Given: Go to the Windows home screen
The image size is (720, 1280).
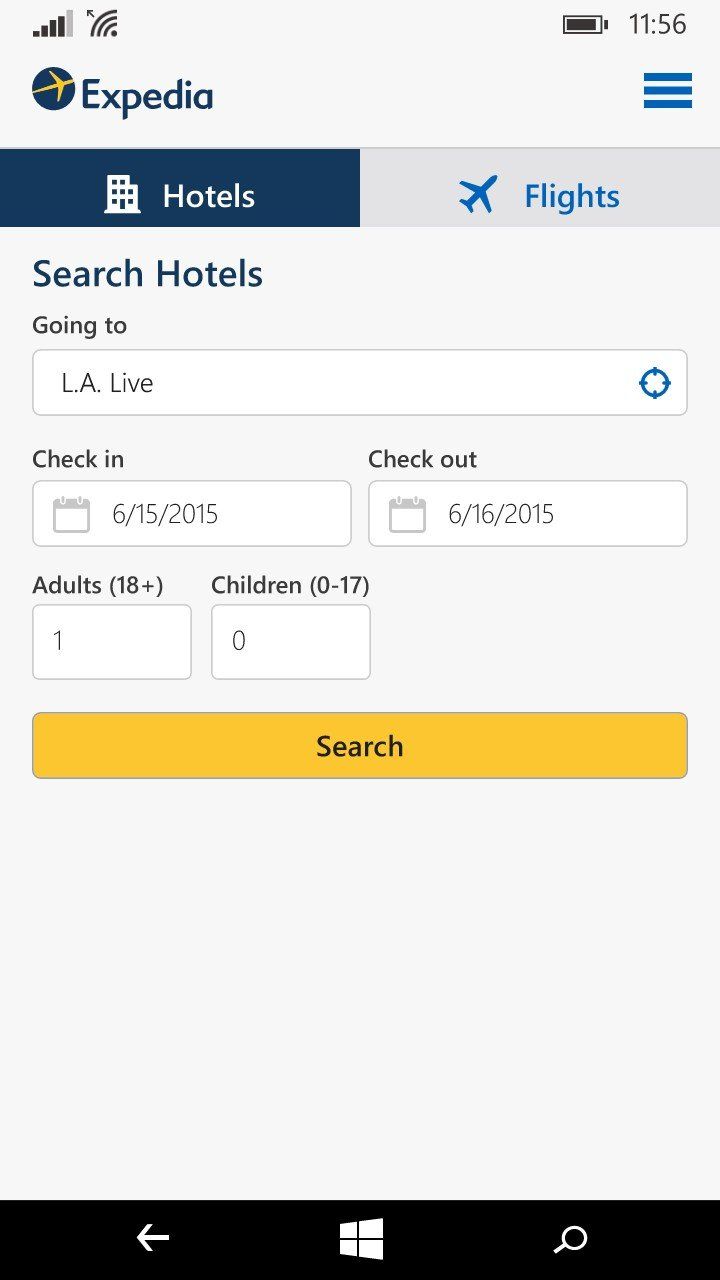Looking at the screenshot, I should pos(361,1239).
